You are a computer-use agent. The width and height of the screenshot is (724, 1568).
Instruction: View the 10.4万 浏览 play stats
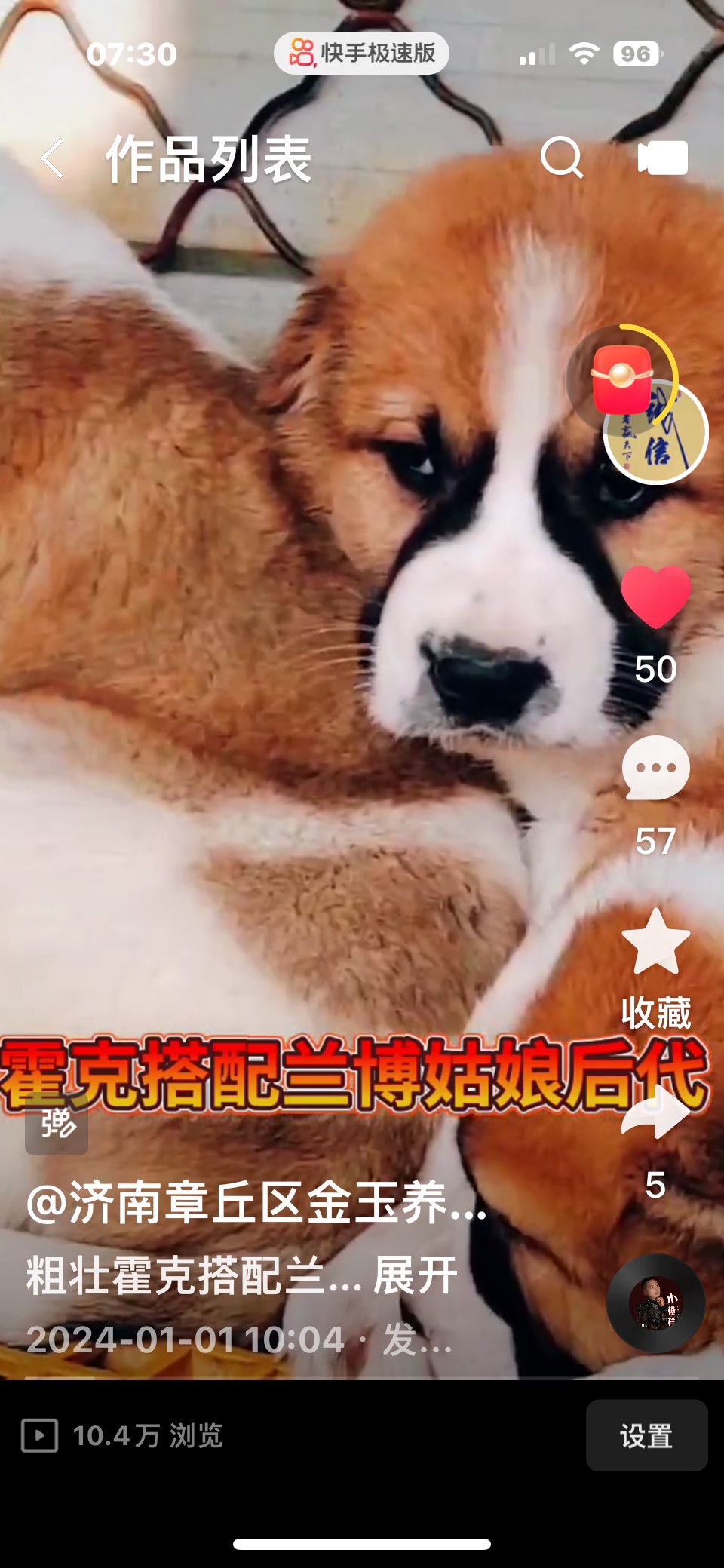coord(123,1435)
